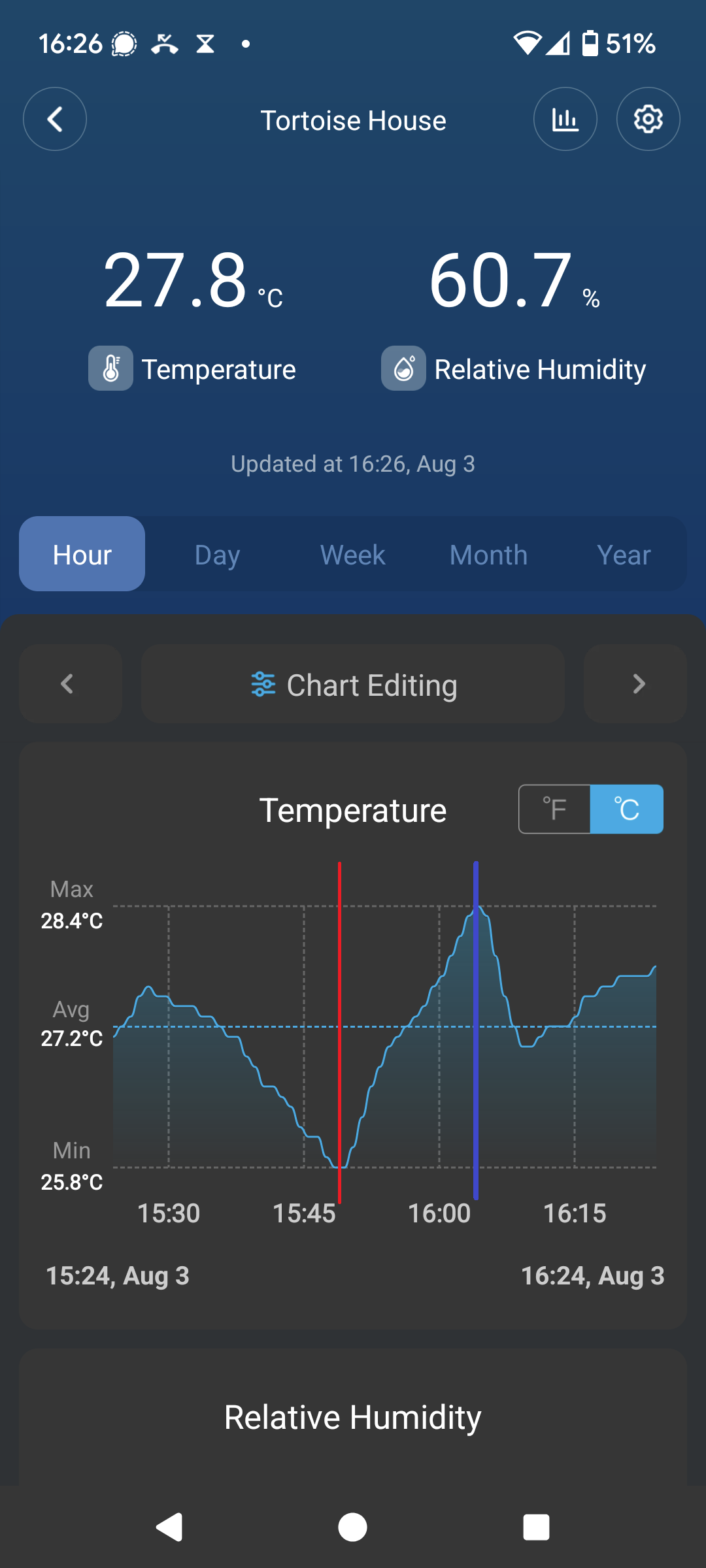This screenshot has width=706, height=1568.
Task: Open the bar chart statistics icon
Action: pos(565,119)
